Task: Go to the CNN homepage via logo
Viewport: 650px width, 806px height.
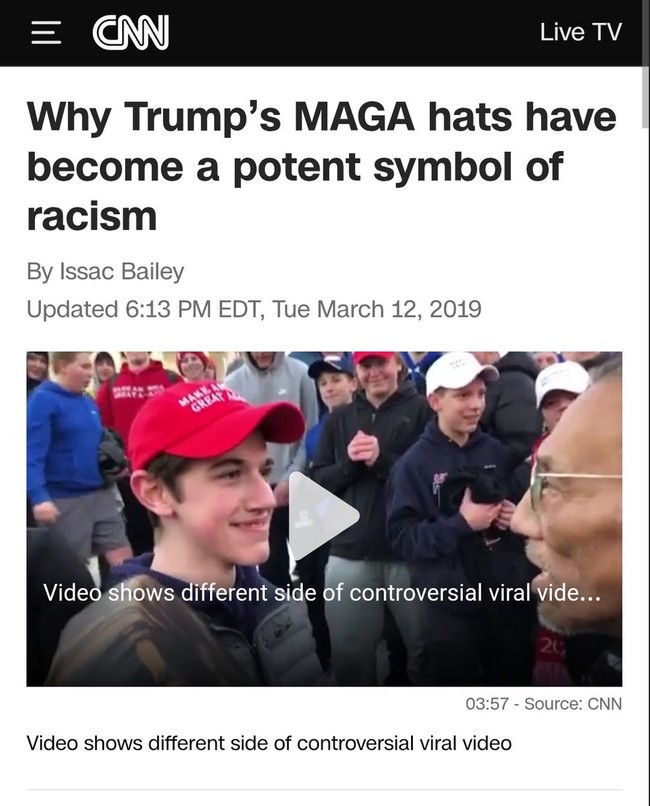Action: [x=130, y=33]
